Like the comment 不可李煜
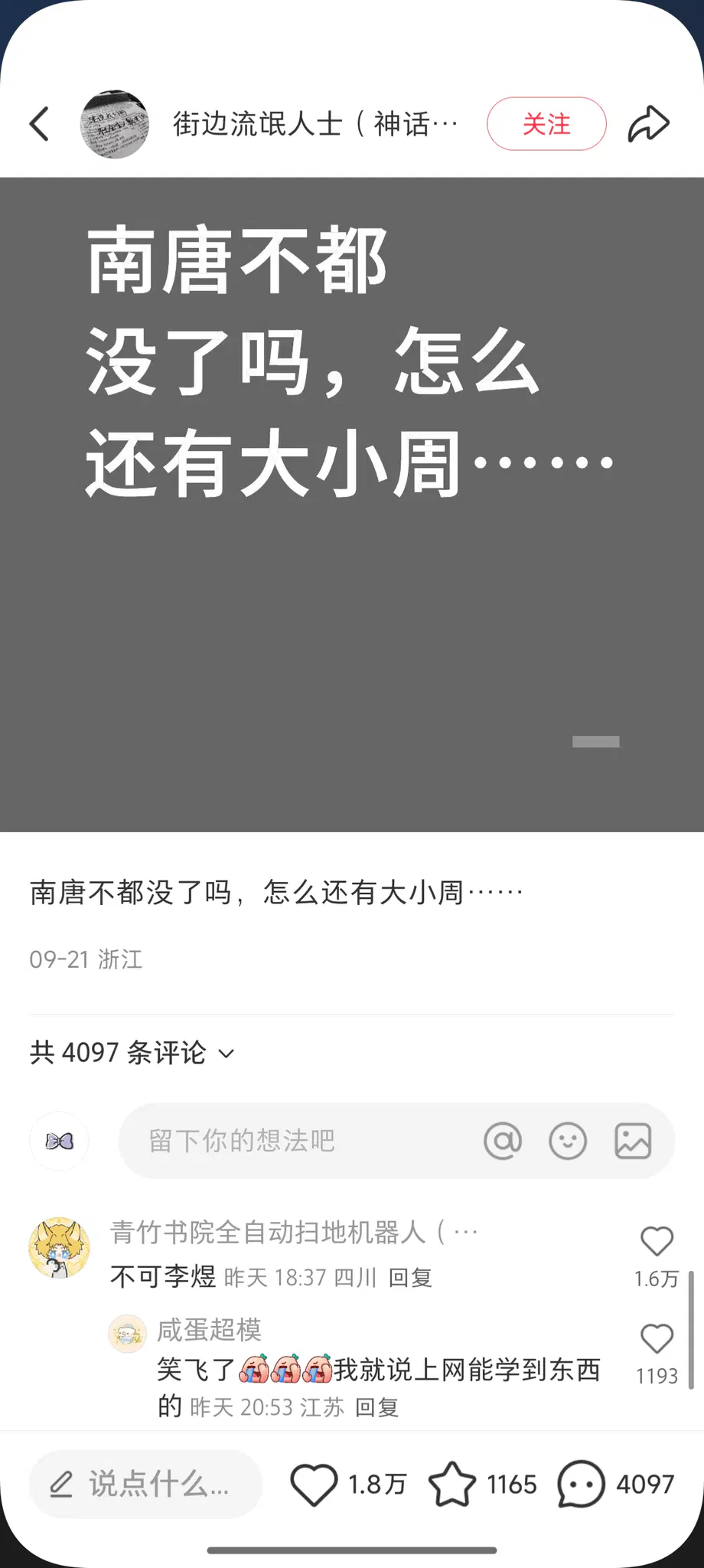This screenshot has width=704, height=1568. tap(656, 1242)
